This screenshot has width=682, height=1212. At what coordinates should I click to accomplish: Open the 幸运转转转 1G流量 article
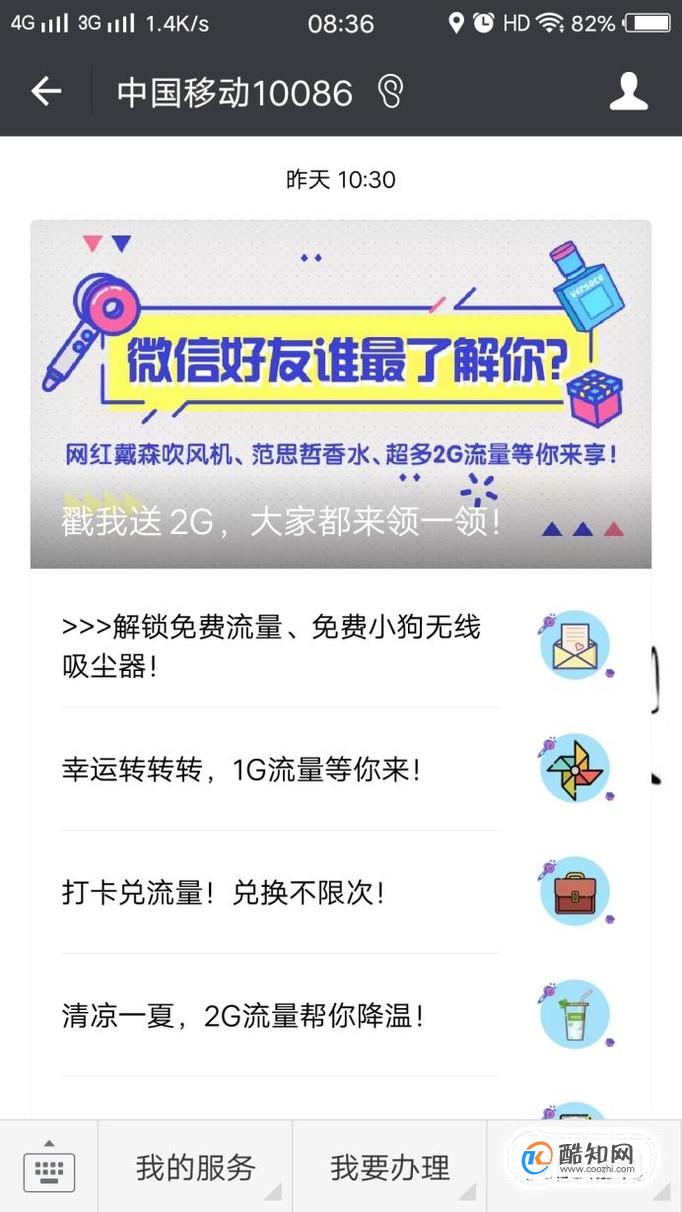click(x=280, y=770)
